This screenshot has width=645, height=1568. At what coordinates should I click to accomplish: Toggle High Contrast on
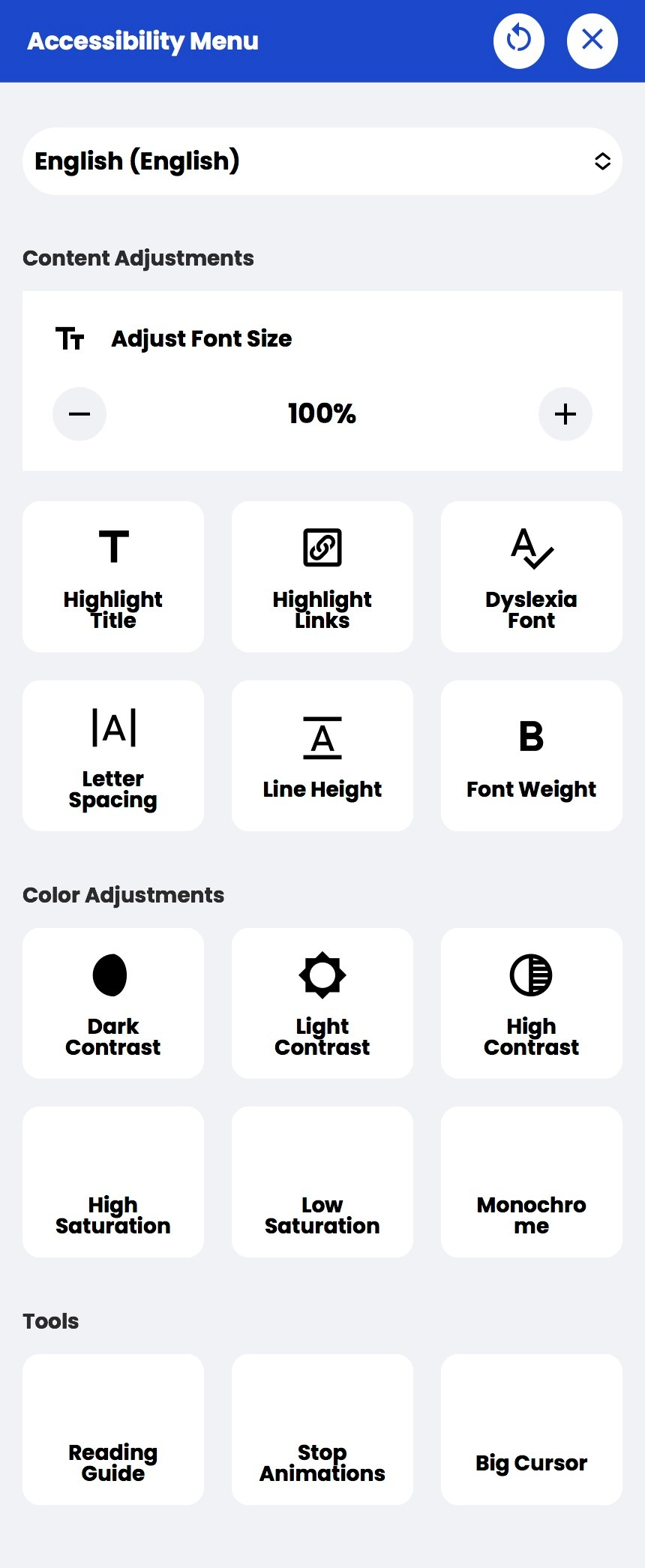[531, 1003]
